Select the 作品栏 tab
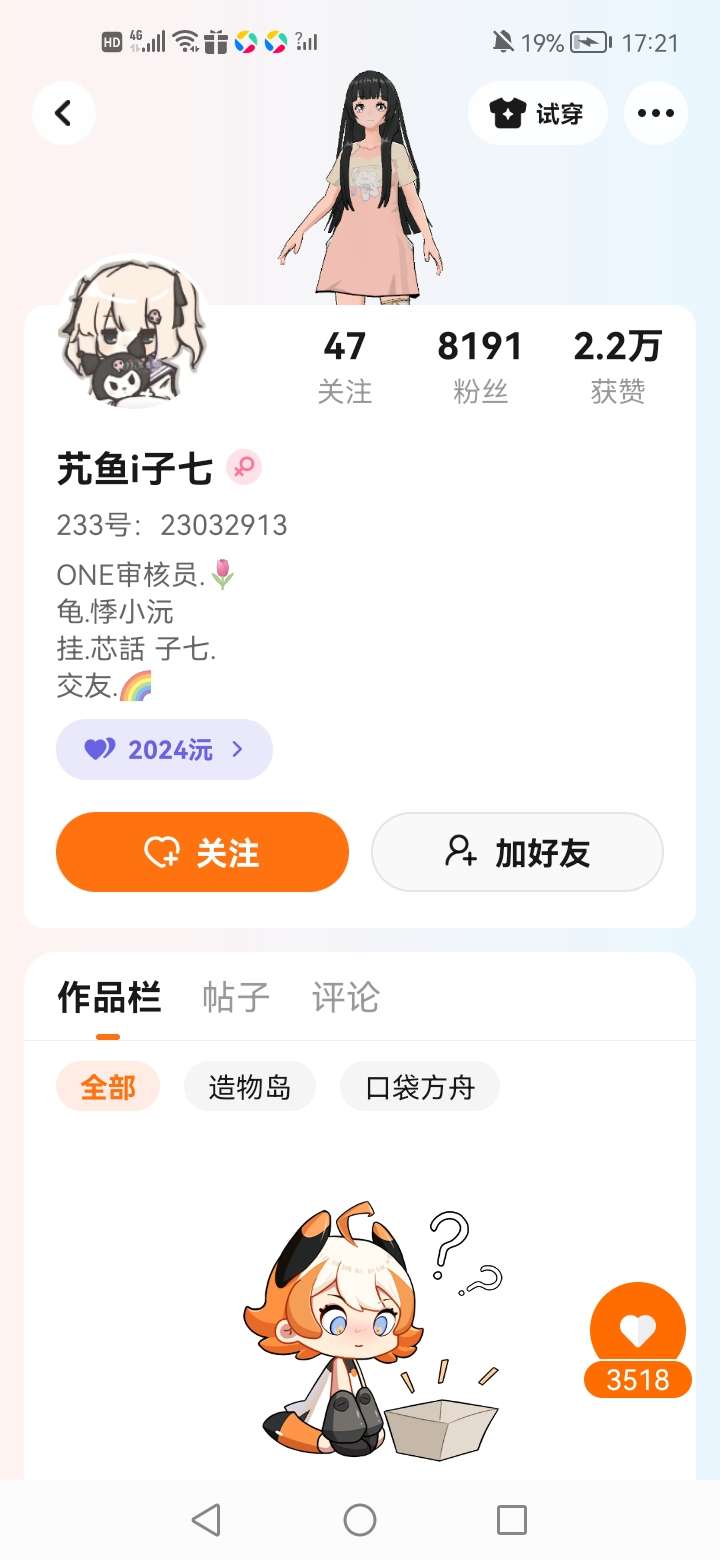 tap(109, 997)
